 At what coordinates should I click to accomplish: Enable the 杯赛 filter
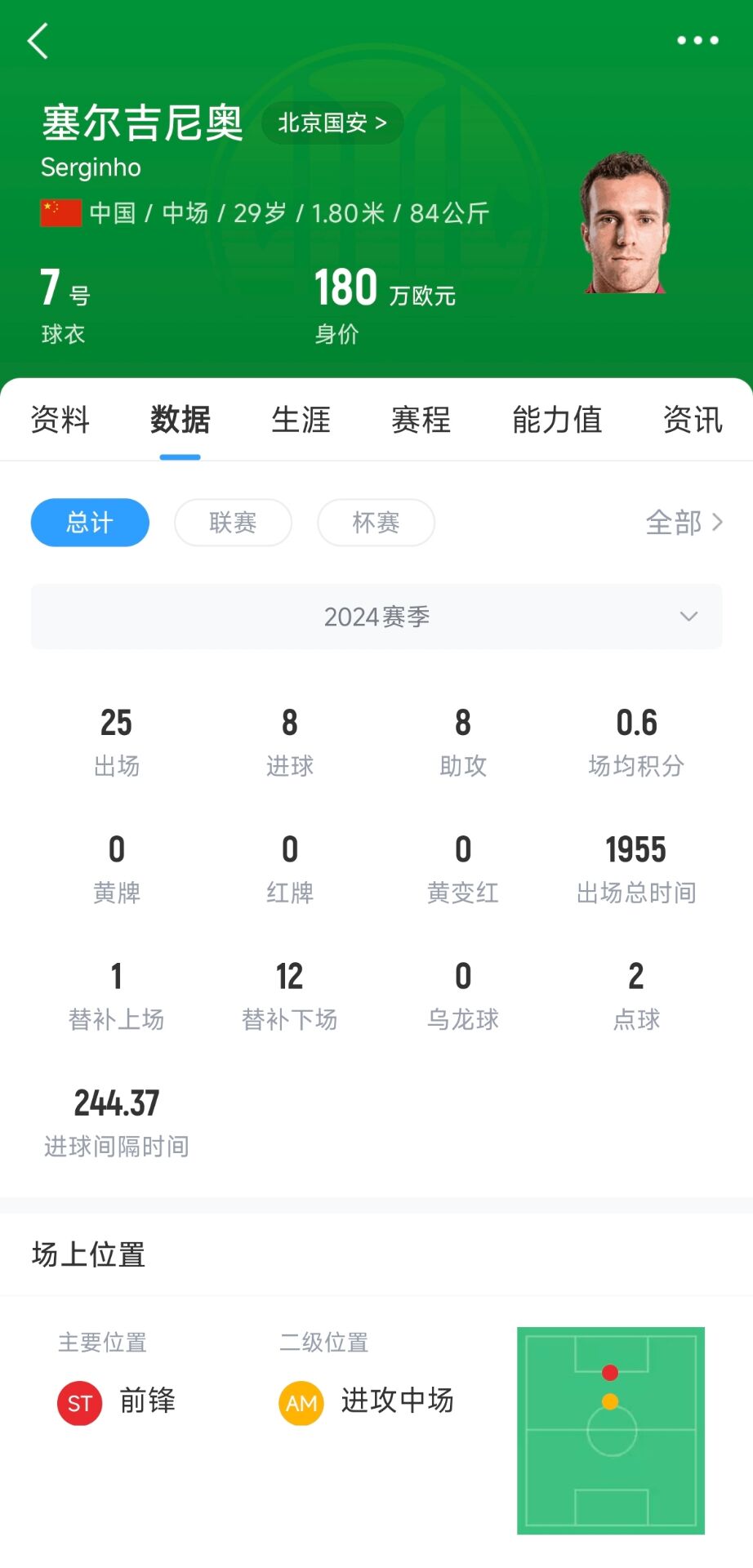click(376, 523)
